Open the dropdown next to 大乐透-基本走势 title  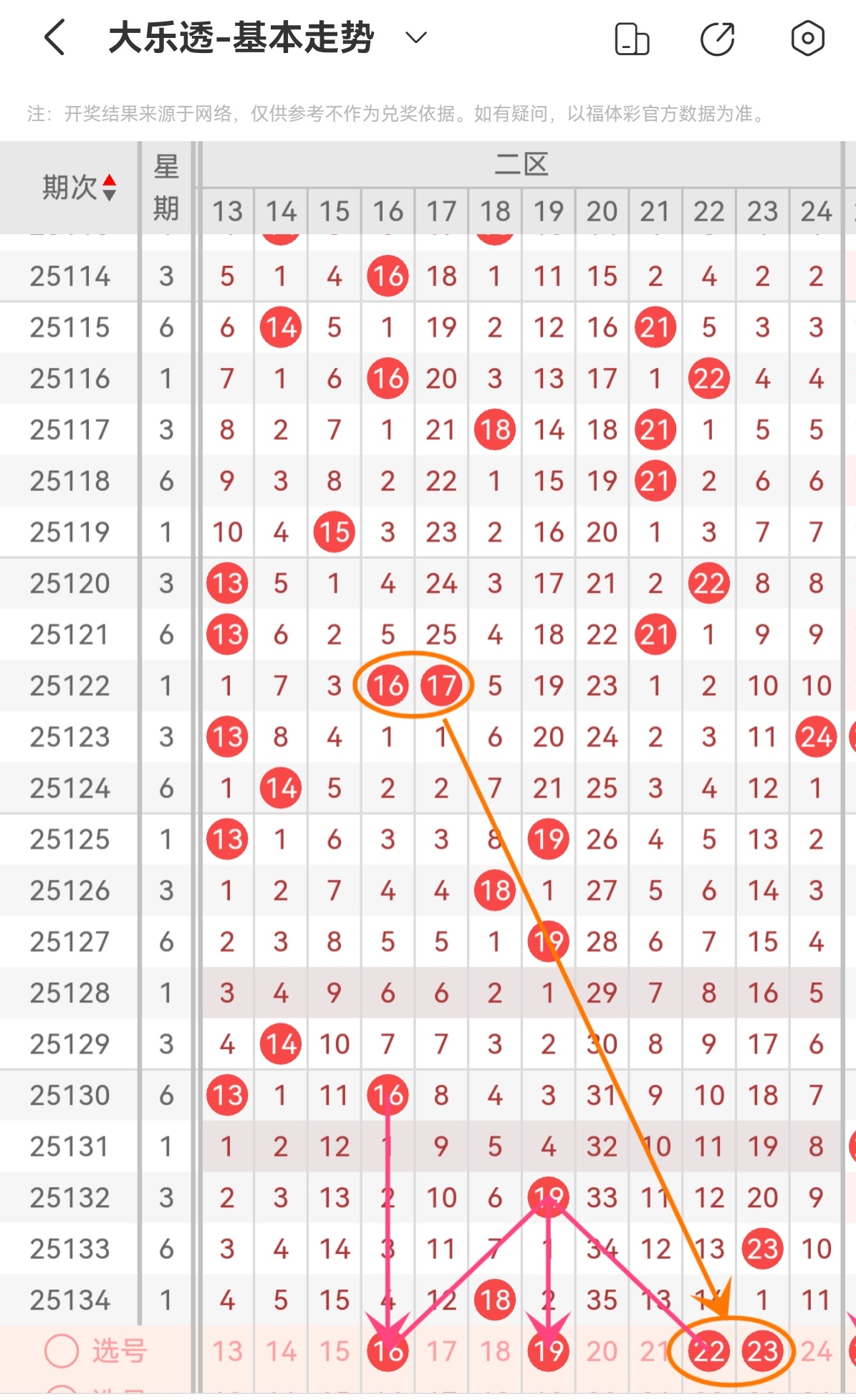[414, 39]
